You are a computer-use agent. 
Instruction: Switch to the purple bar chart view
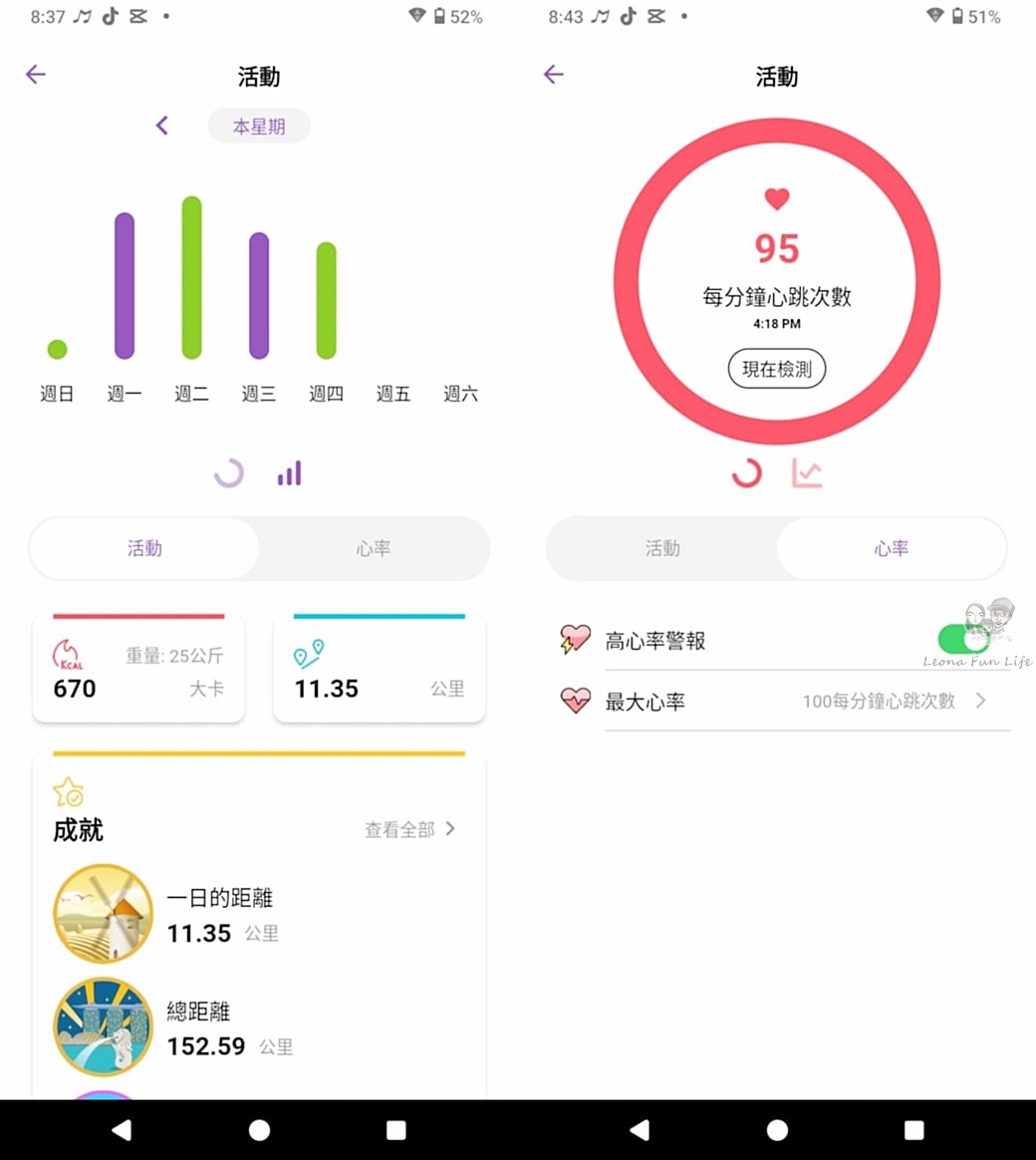[289, 473]
